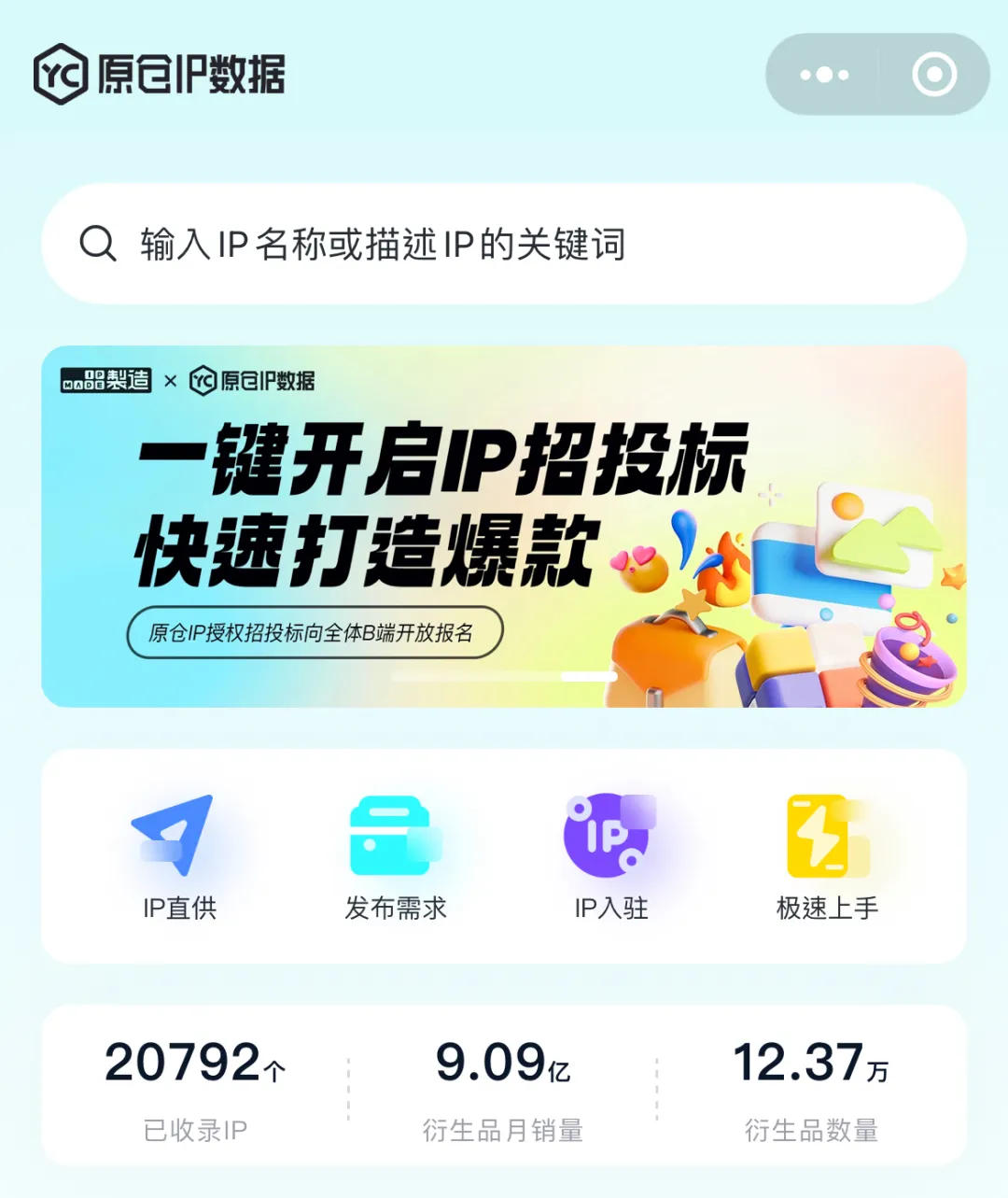This screenshot has width=1008, height=1198.
Task: Click the 原仓IP授权招投标 pill-shaped announcement
Action: pyautogui.click(x=313, y=631)
